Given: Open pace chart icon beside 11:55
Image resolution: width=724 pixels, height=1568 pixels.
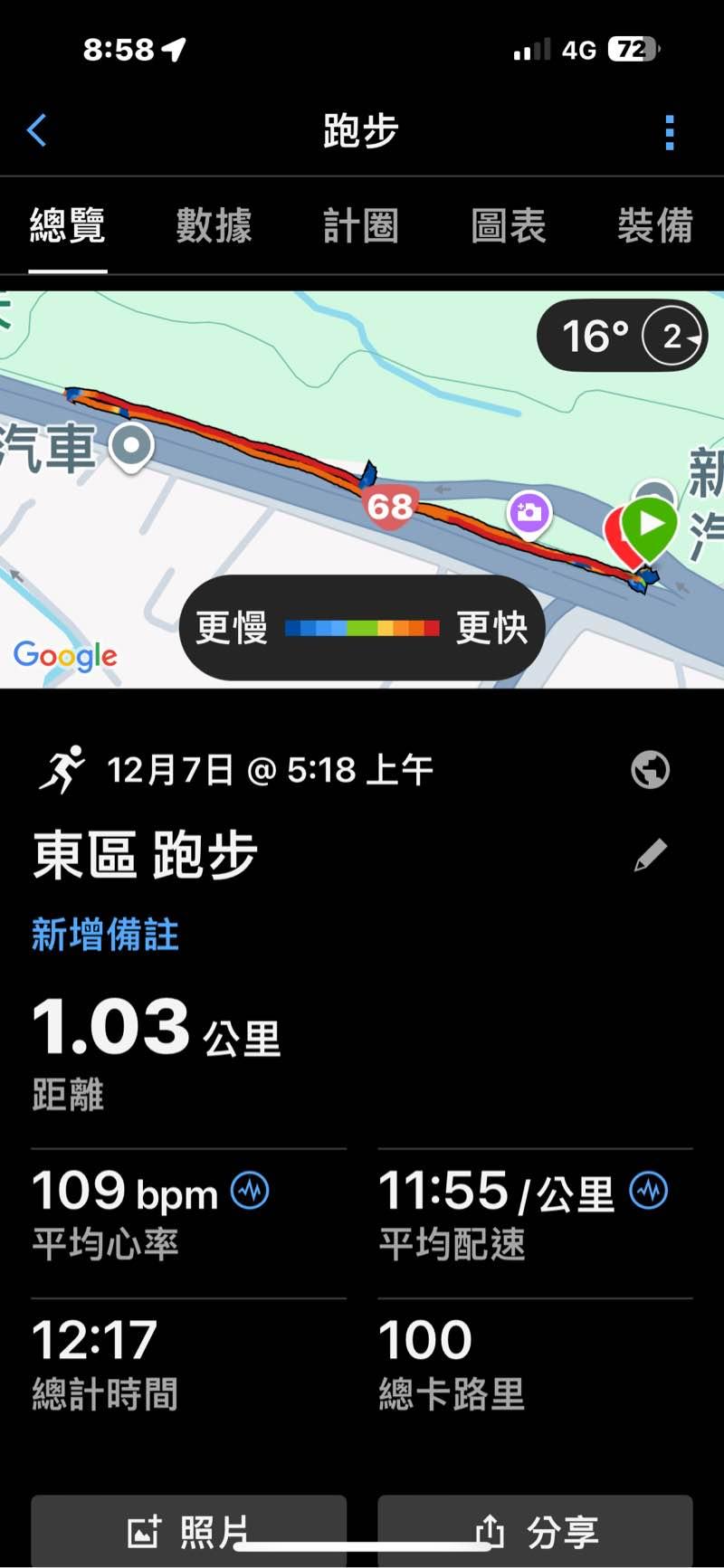Looking at the screenshot, I should pyautogui.click(x=649, y=1191).
